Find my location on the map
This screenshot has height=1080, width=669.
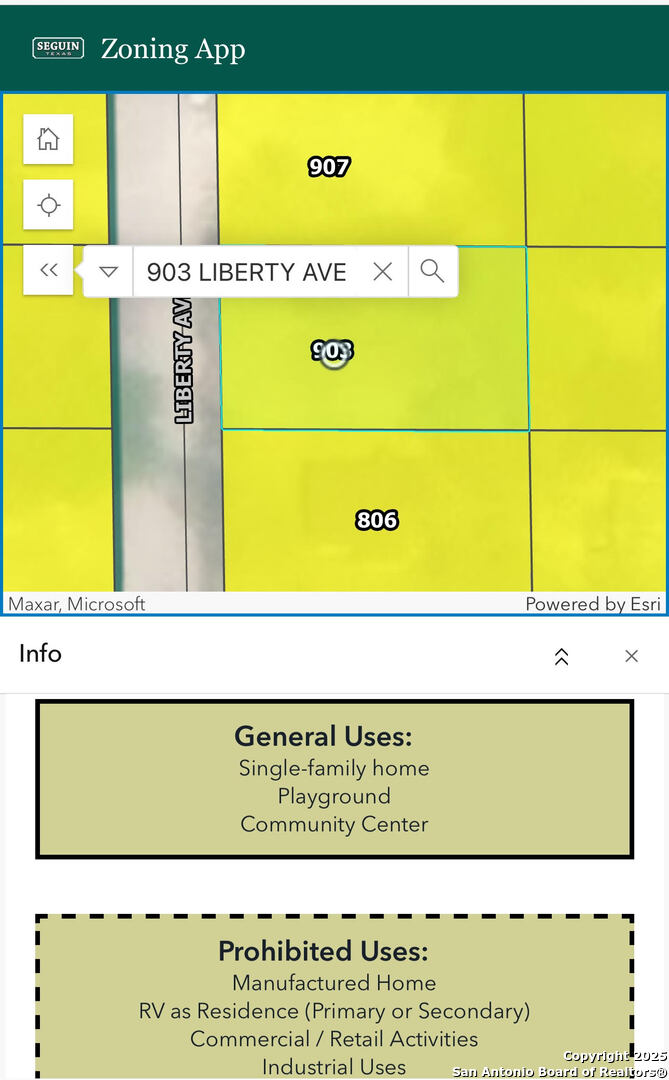48,205
